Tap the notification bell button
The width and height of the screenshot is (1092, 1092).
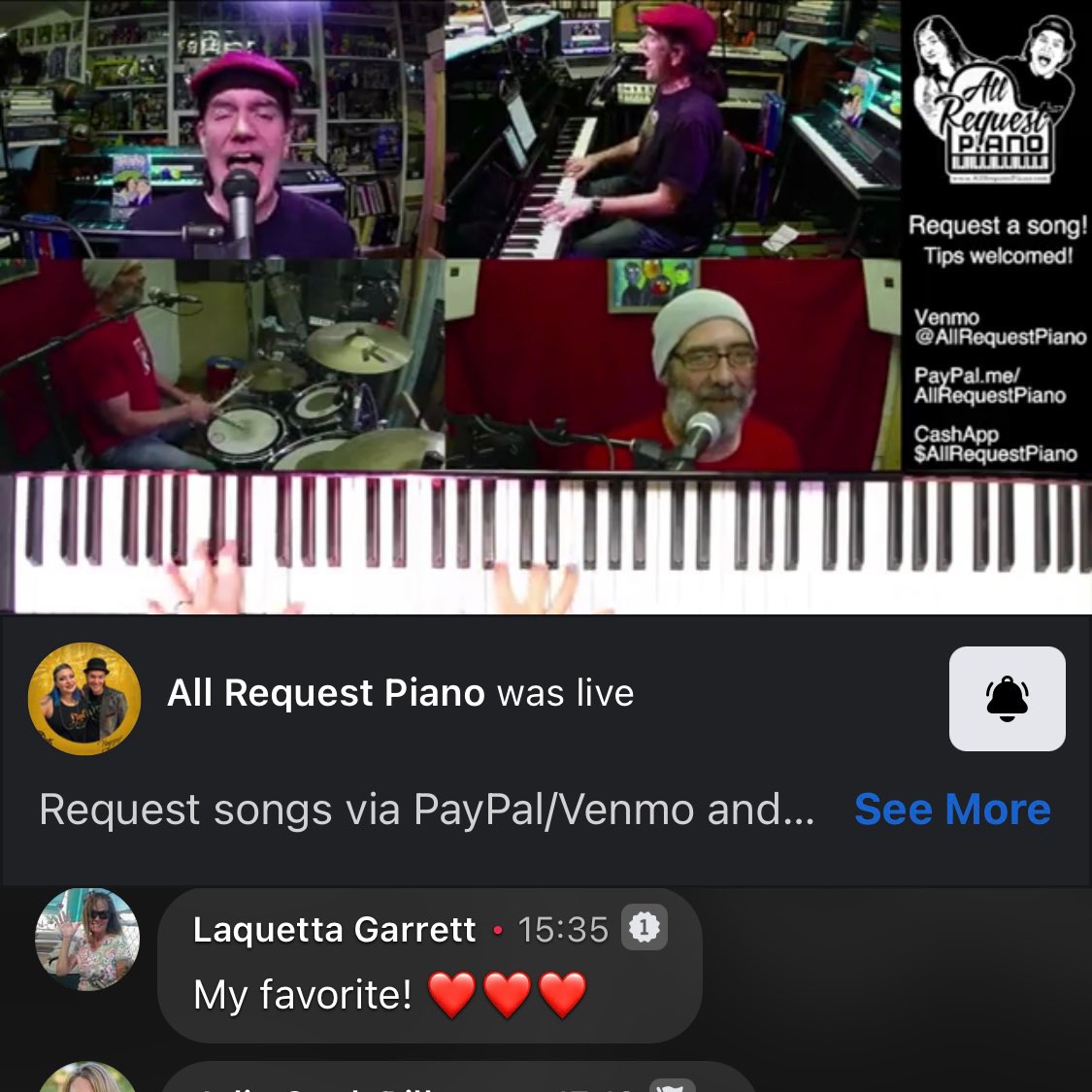pyautogui.click(x=1007, y=699)
